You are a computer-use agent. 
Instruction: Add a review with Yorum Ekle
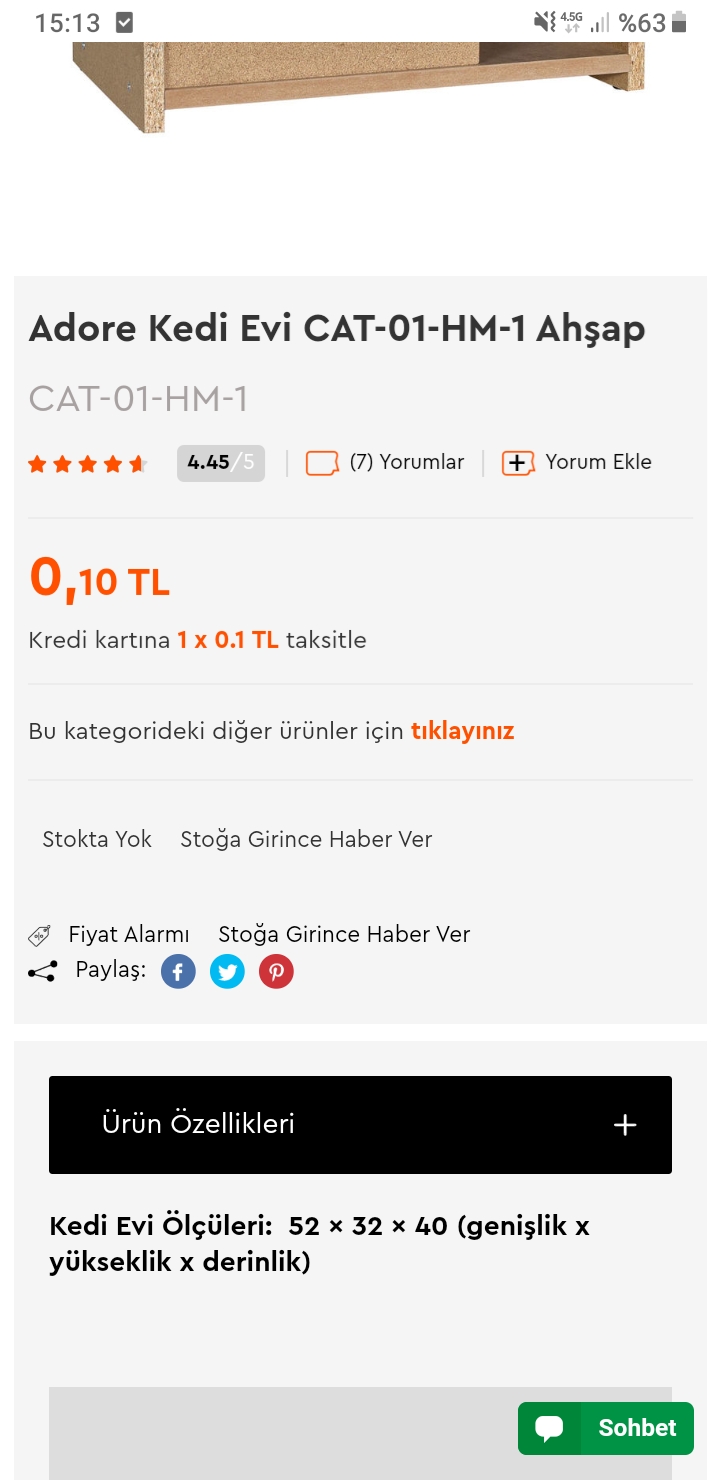pos(577,463)
